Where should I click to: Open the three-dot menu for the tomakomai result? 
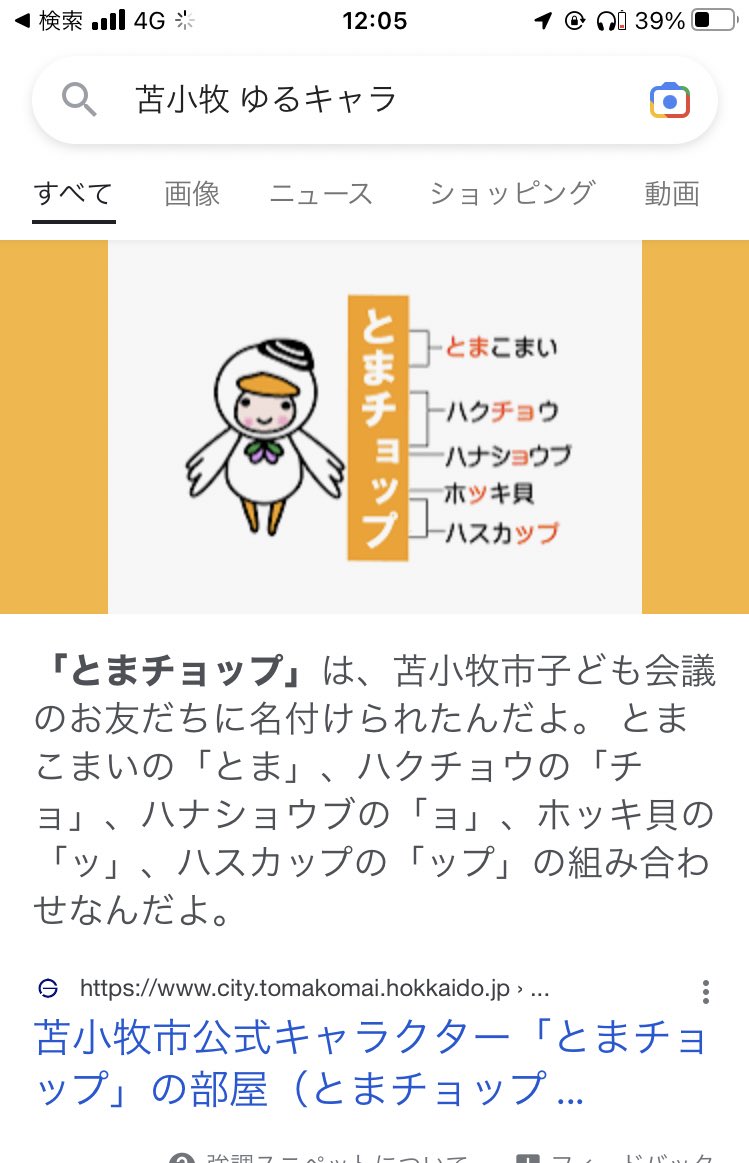tap(706, 991)
